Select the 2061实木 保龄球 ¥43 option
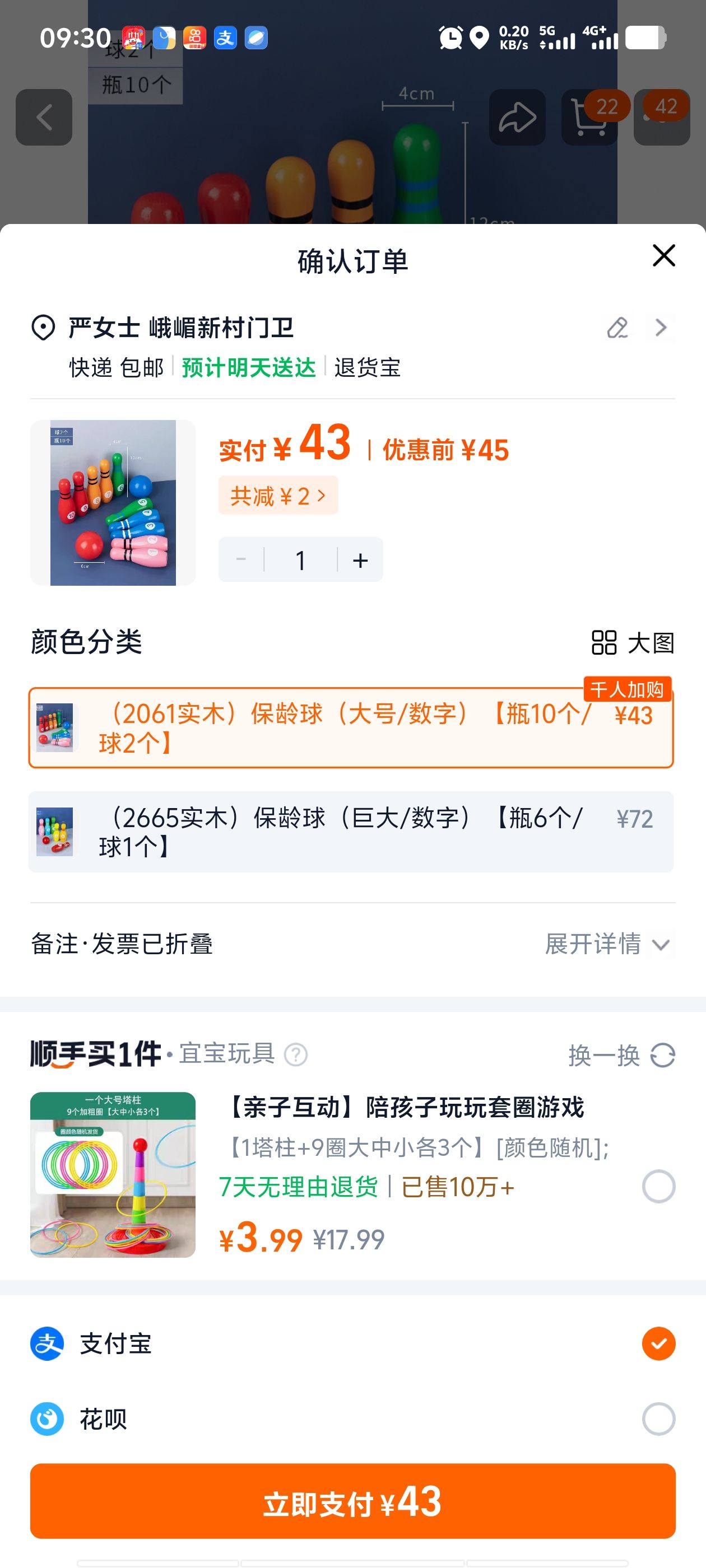706x1568 pixels. pos(351,728)
